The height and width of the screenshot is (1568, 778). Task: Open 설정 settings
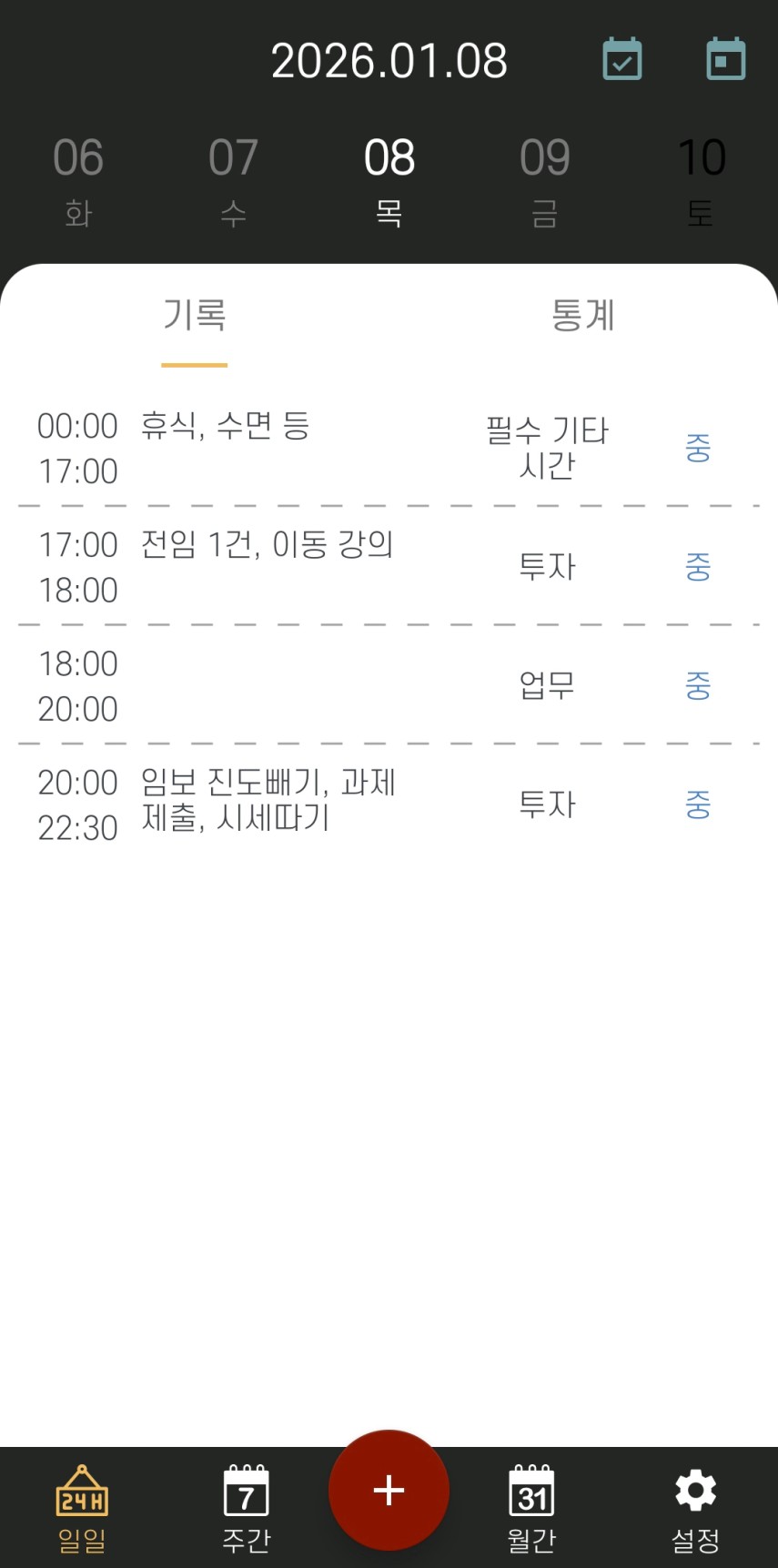(695, 1507)
